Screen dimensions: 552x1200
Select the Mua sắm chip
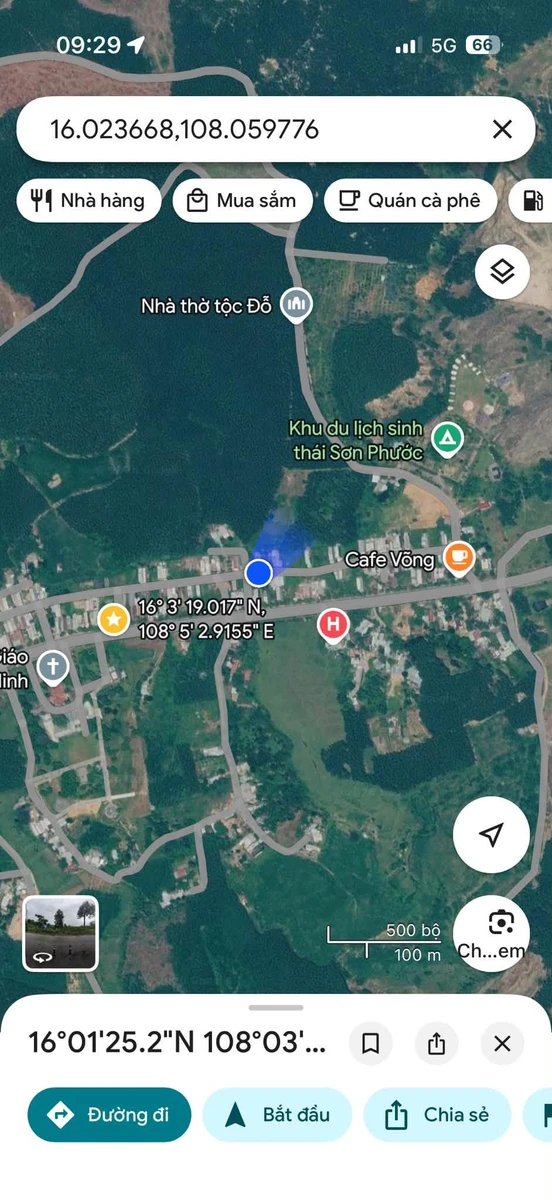click(243, 200)
